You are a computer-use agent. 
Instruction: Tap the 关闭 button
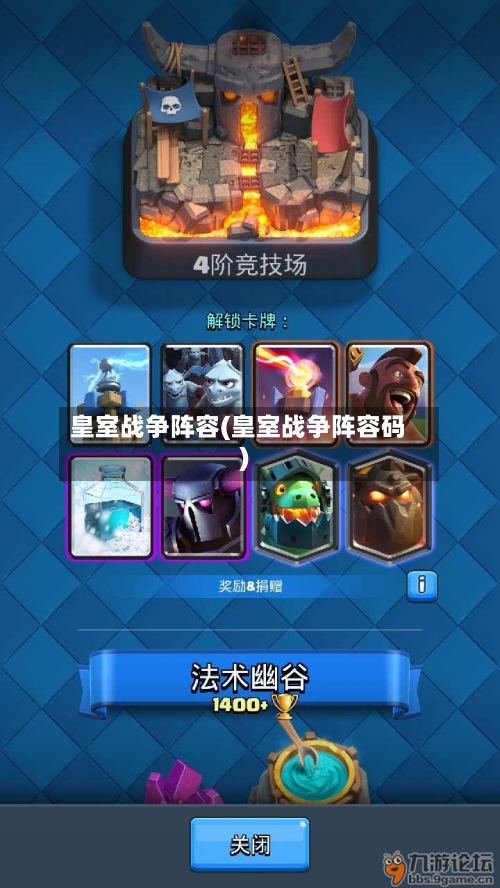tap(250, 844)
